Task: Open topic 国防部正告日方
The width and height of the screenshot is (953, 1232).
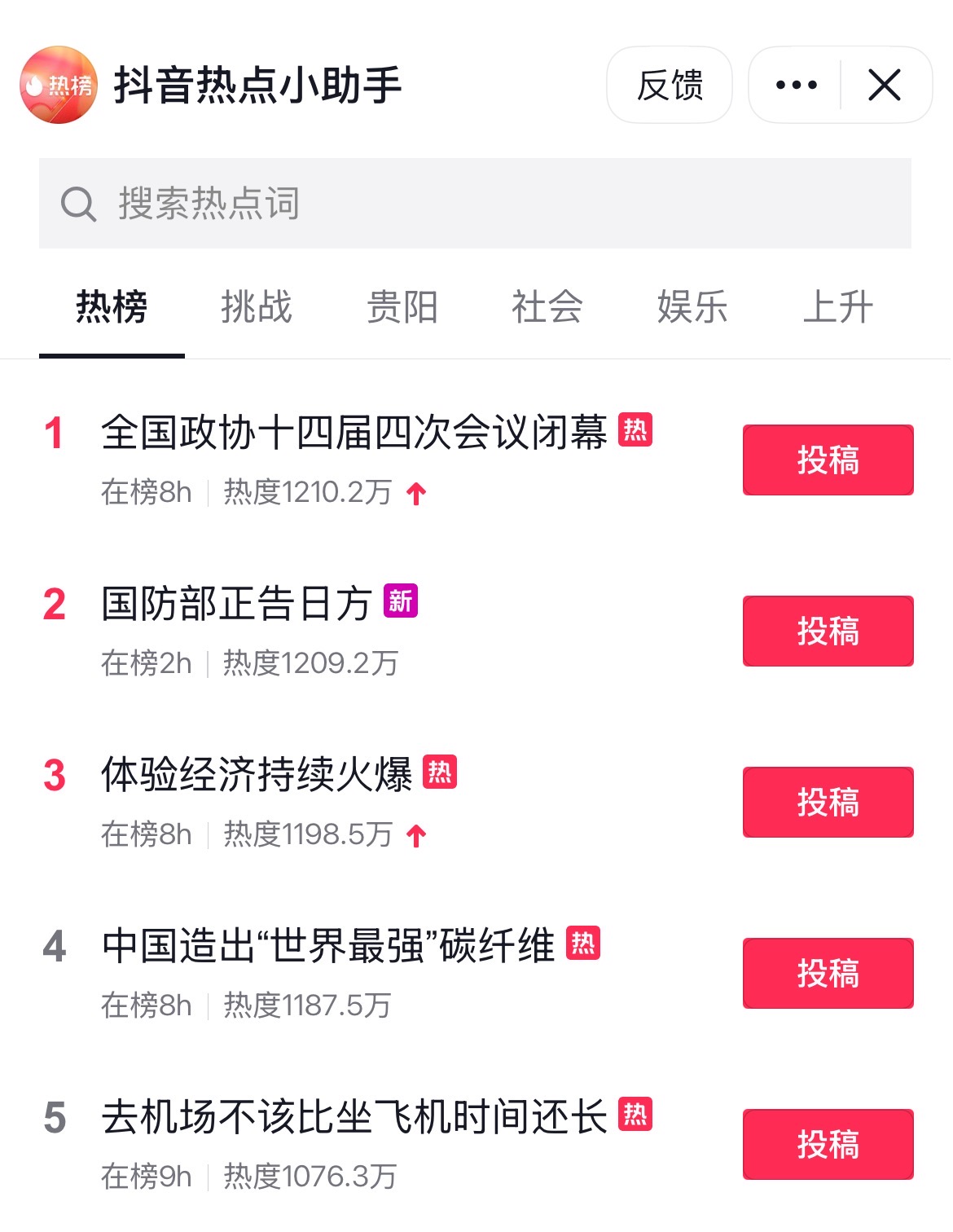Action: 236,604
